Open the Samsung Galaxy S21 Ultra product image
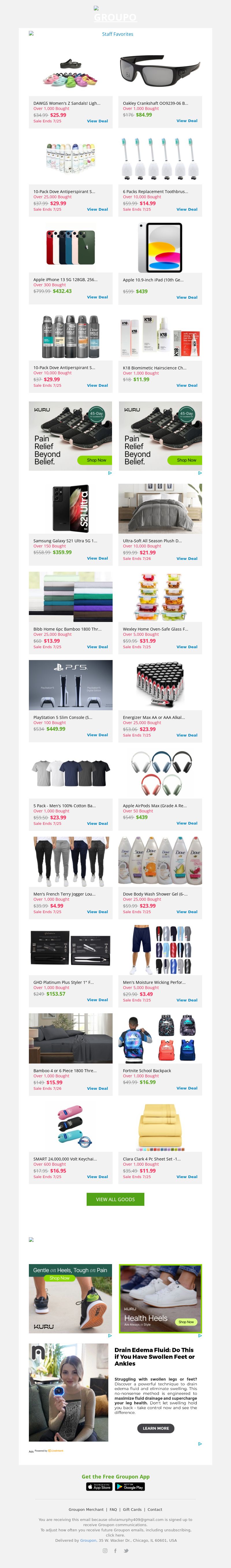This screenshot has width=231, height=1568. tap(70, 509)
